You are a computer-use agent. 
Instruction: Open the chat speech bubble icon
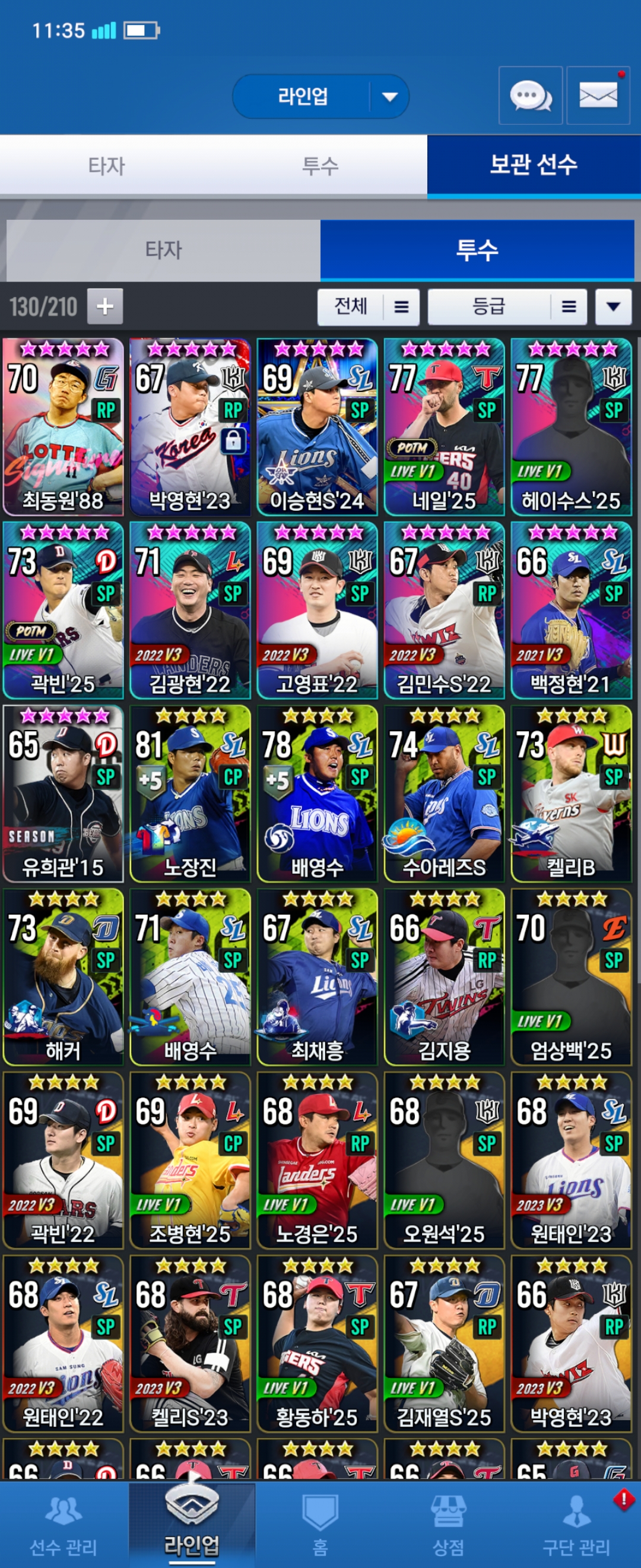(529, 96)
